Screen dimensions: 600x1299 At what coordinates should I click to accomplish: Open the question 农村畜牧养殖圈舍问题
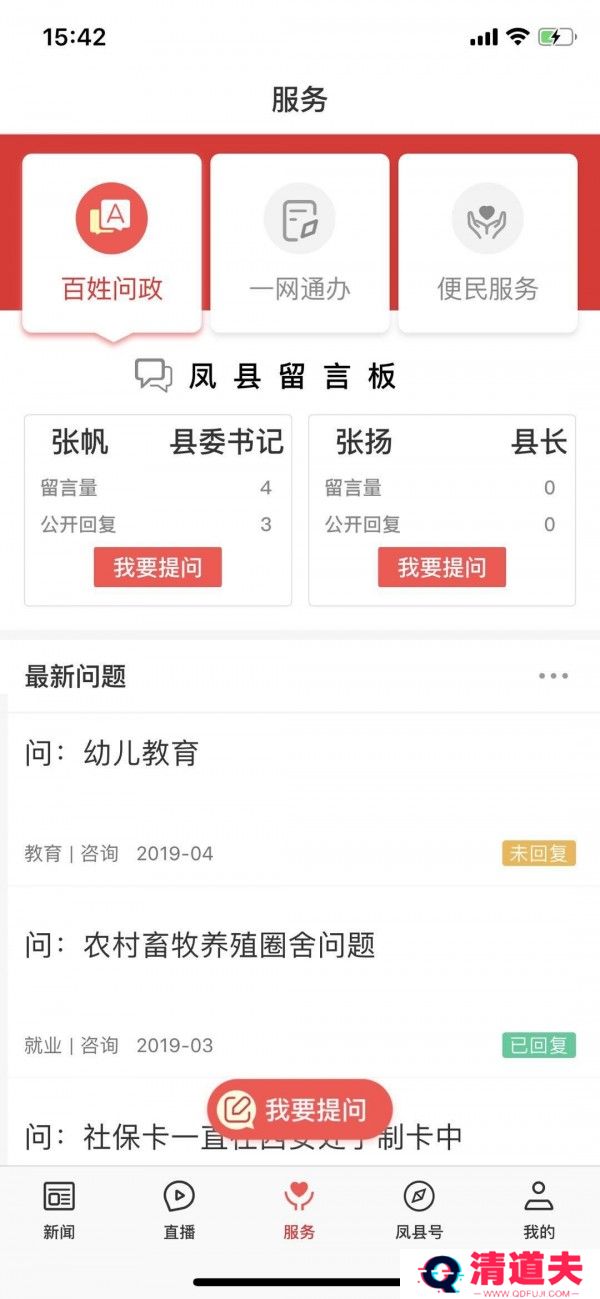[300, 992]
